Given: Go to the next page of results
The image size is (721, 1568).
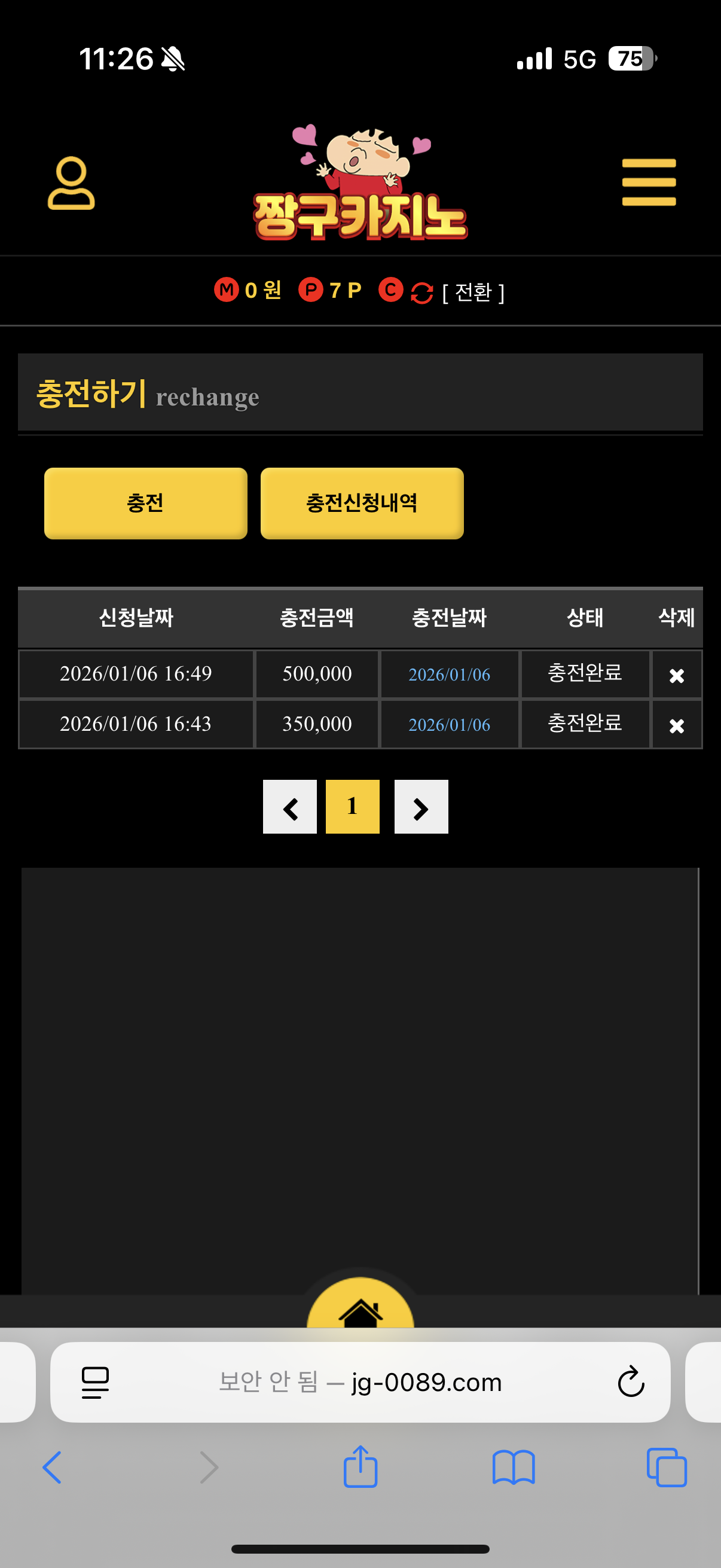Looking at the screenshot, I should coord(421,807).
